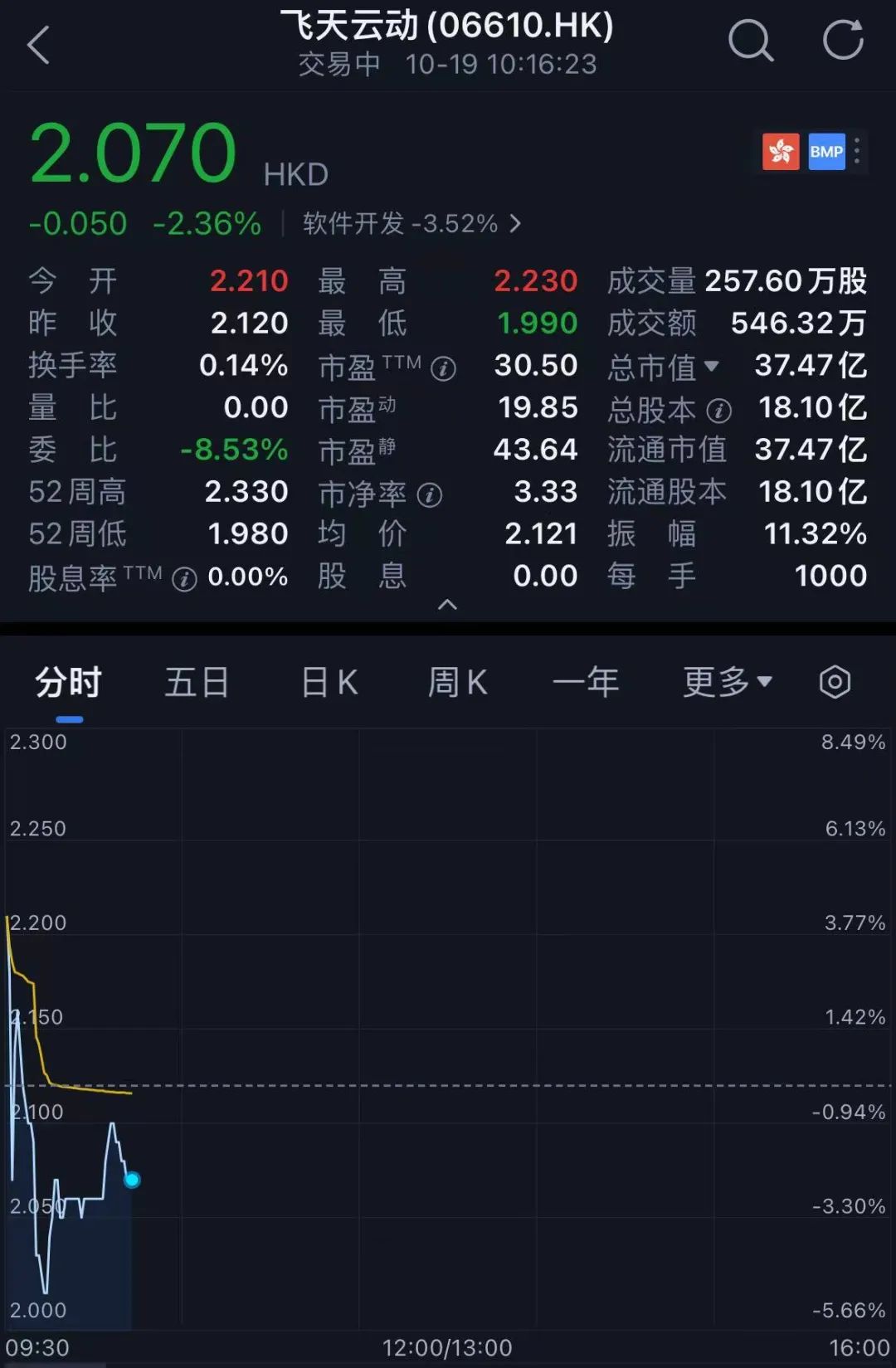Expand the 总市值 dropdown arrow
Screen dimensions: 896x1368
(711, 366)
